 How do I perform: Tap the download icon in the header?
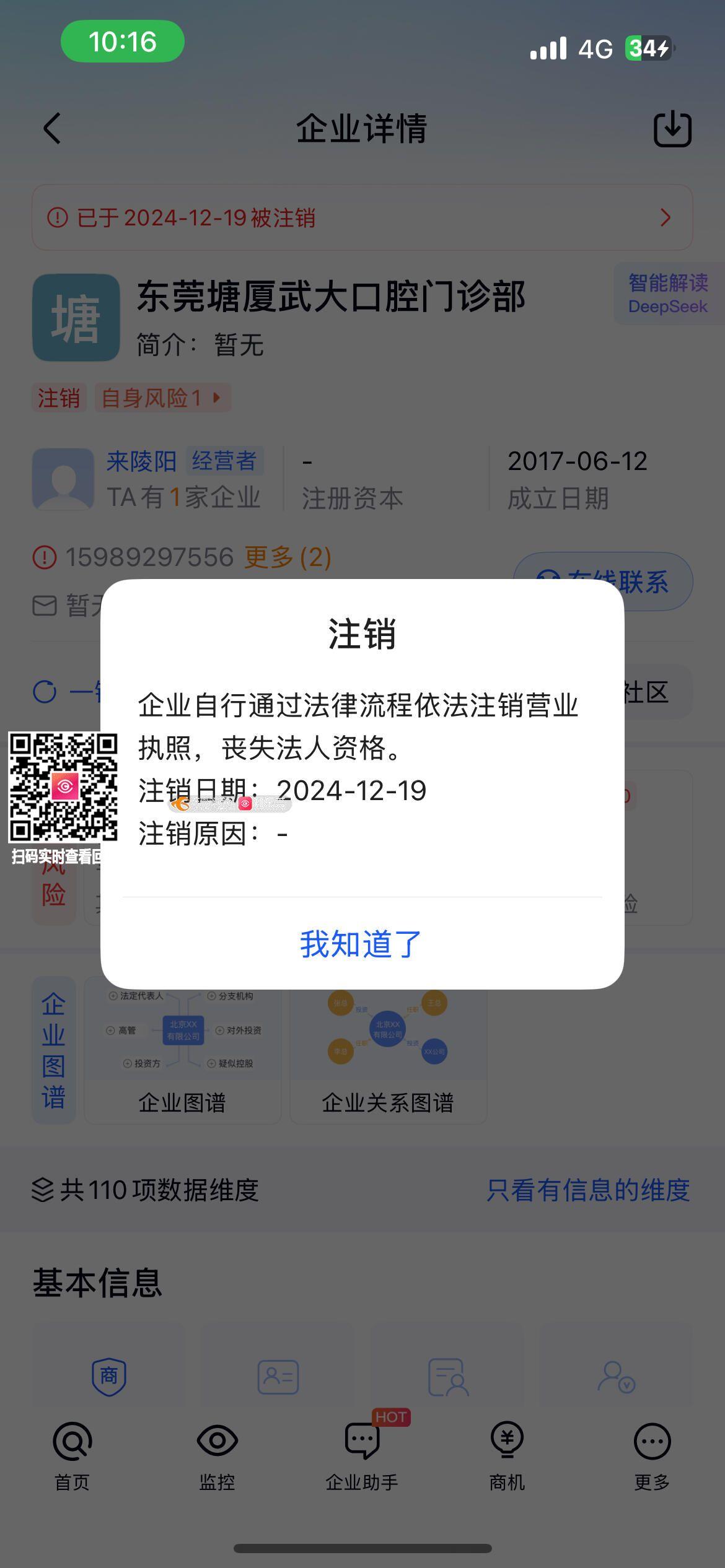point(672,129)
